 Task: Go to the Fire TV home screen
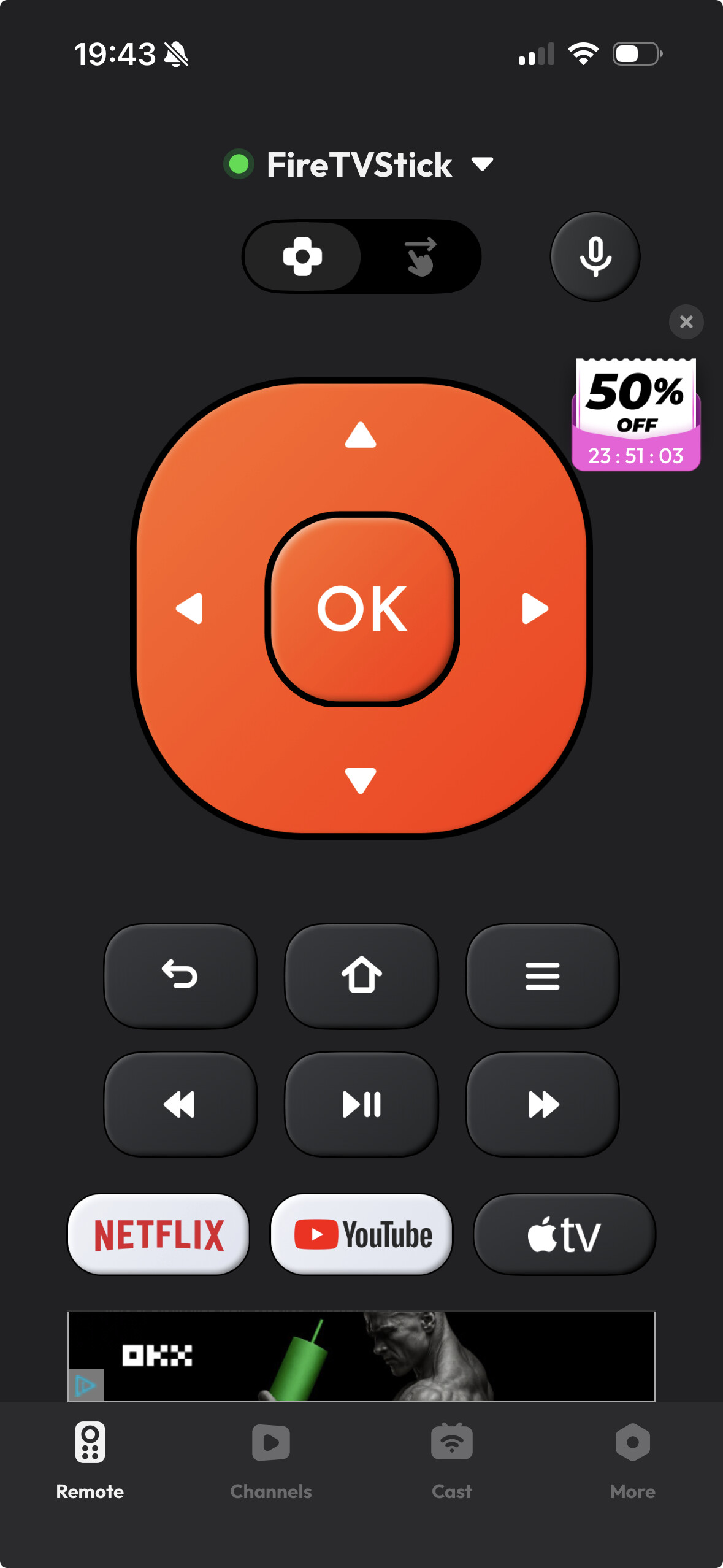[362, 975]
